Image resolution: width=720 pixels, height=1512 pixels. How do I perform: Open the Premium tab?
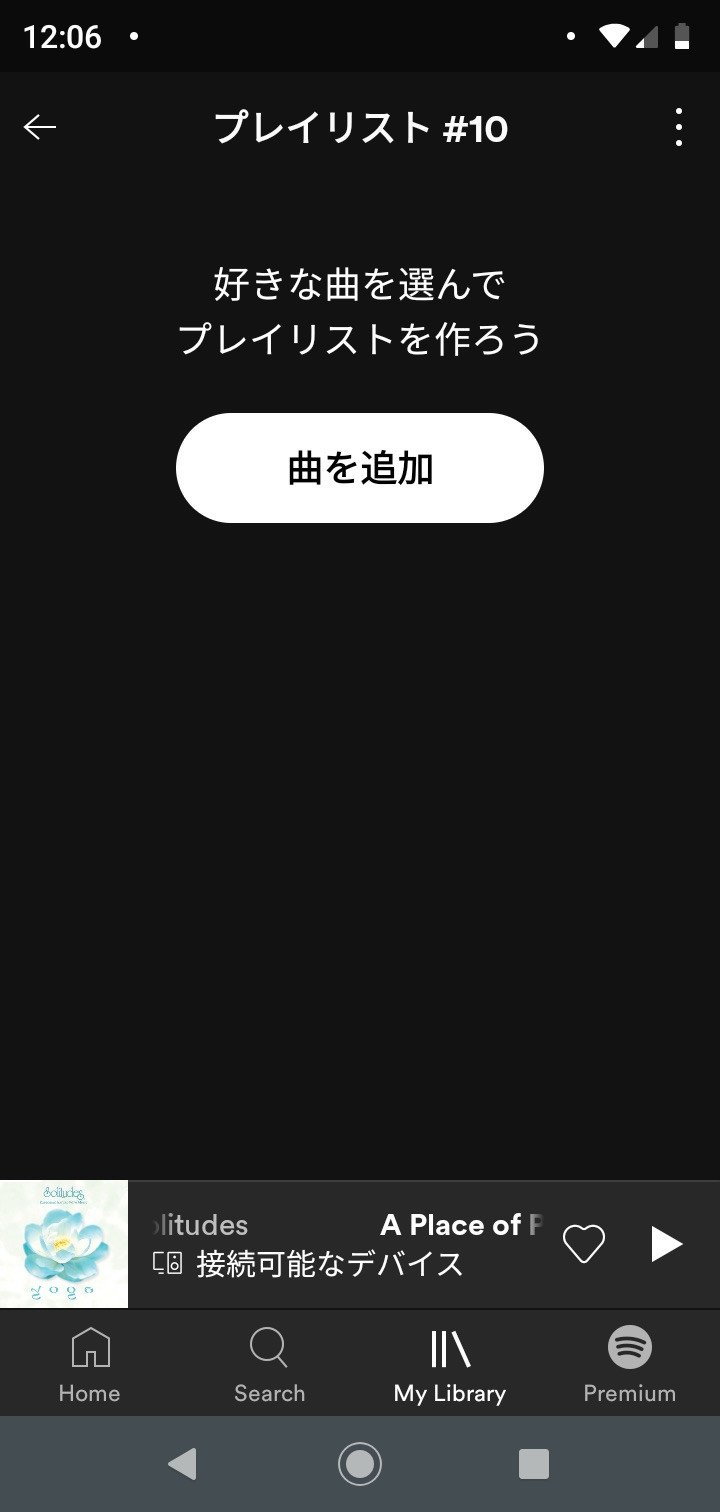tap(630, 1365)
